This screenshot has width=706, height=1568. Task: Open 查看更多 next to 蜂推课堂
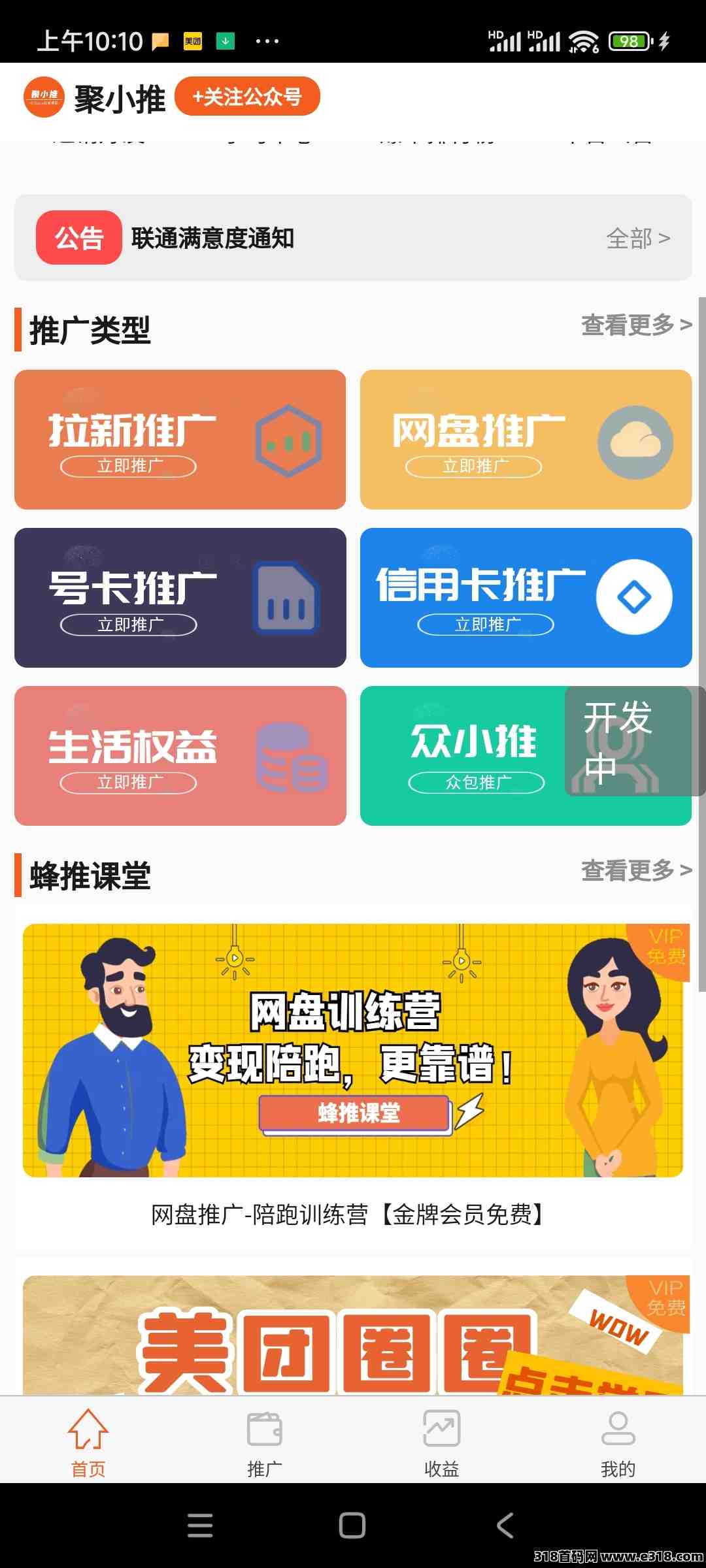(636, 870)
